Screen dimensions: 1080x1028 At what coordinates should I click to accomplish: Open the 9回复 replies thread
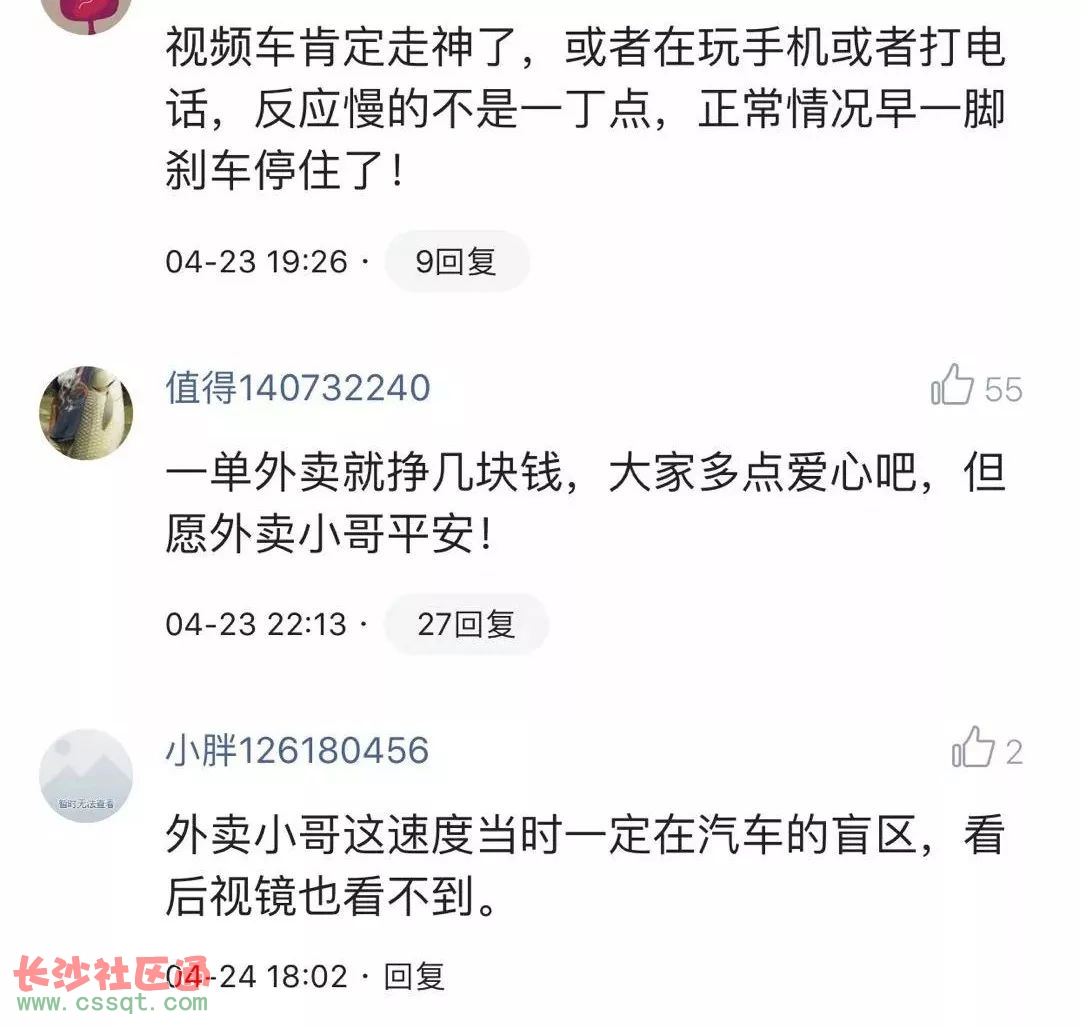pos(456,262)
